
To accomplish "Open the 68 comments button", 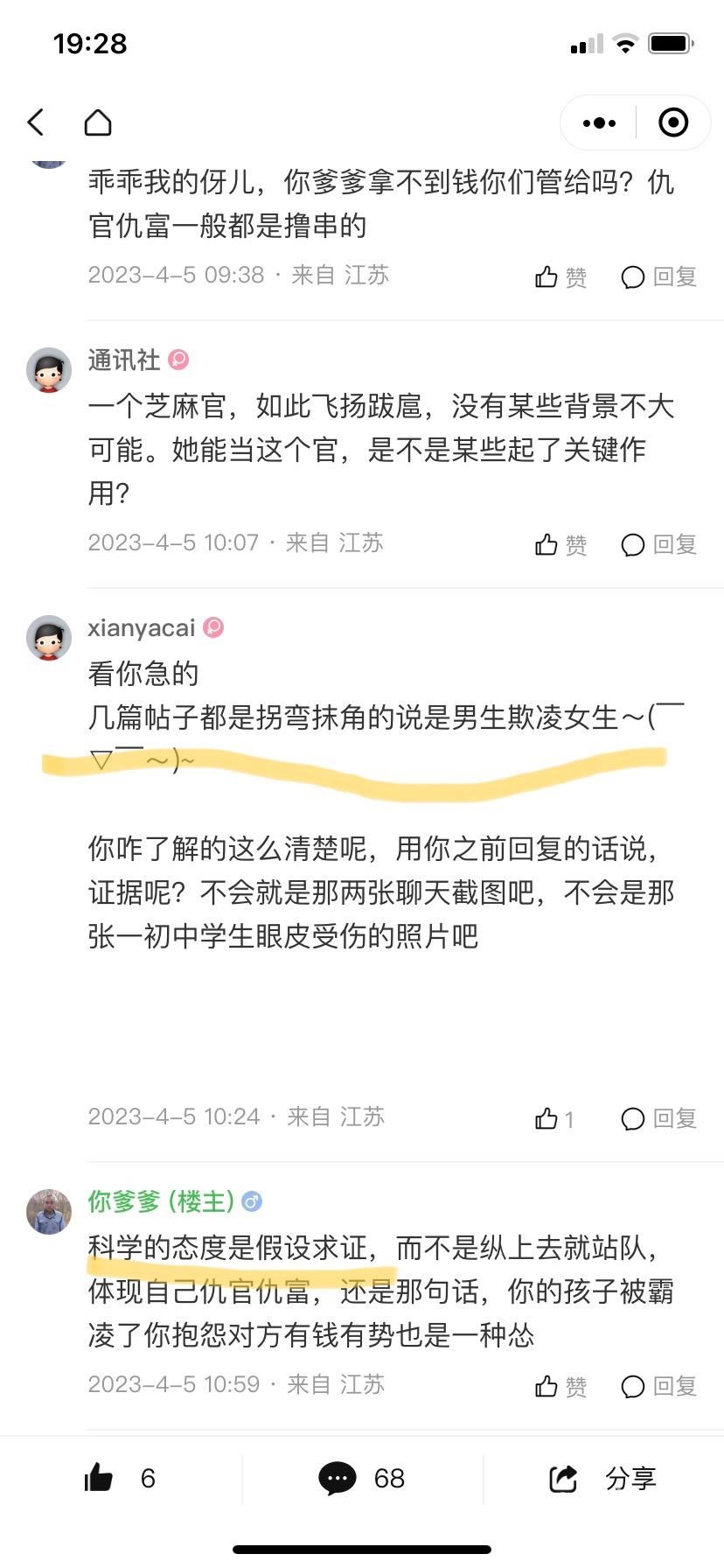I will pos(362,1479).
